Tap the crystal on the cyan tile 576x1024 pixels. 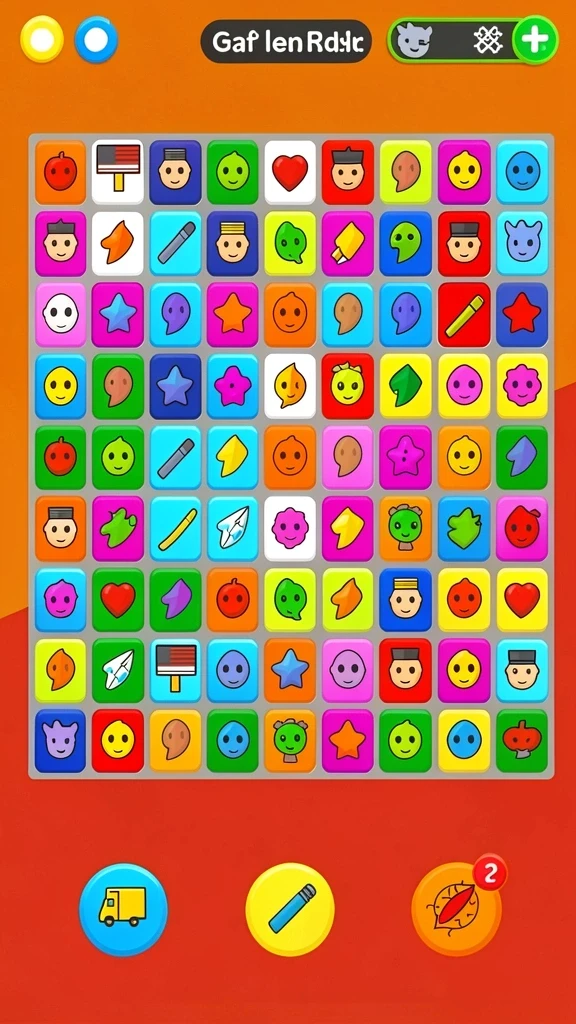233,528
